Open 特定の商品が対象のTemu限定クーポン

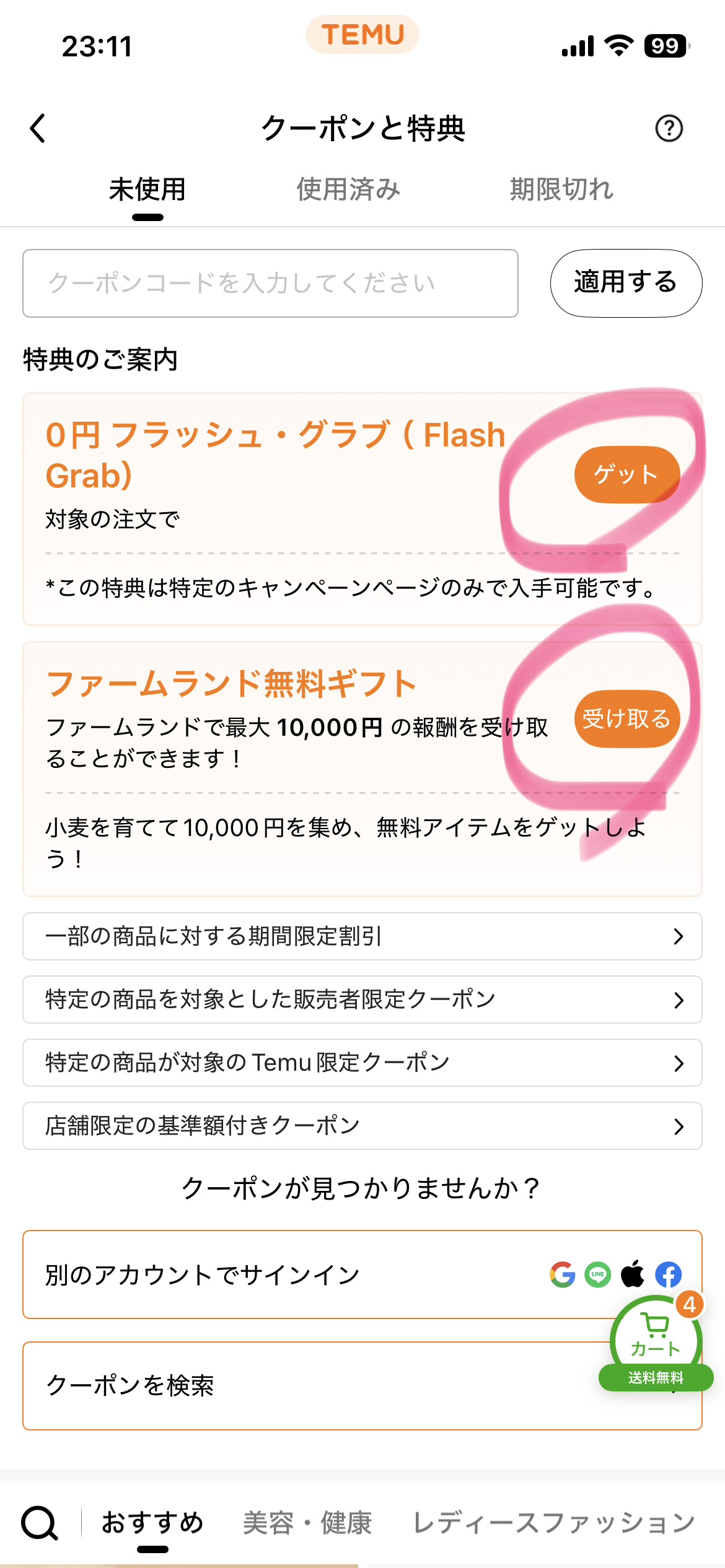[362, 1063]
